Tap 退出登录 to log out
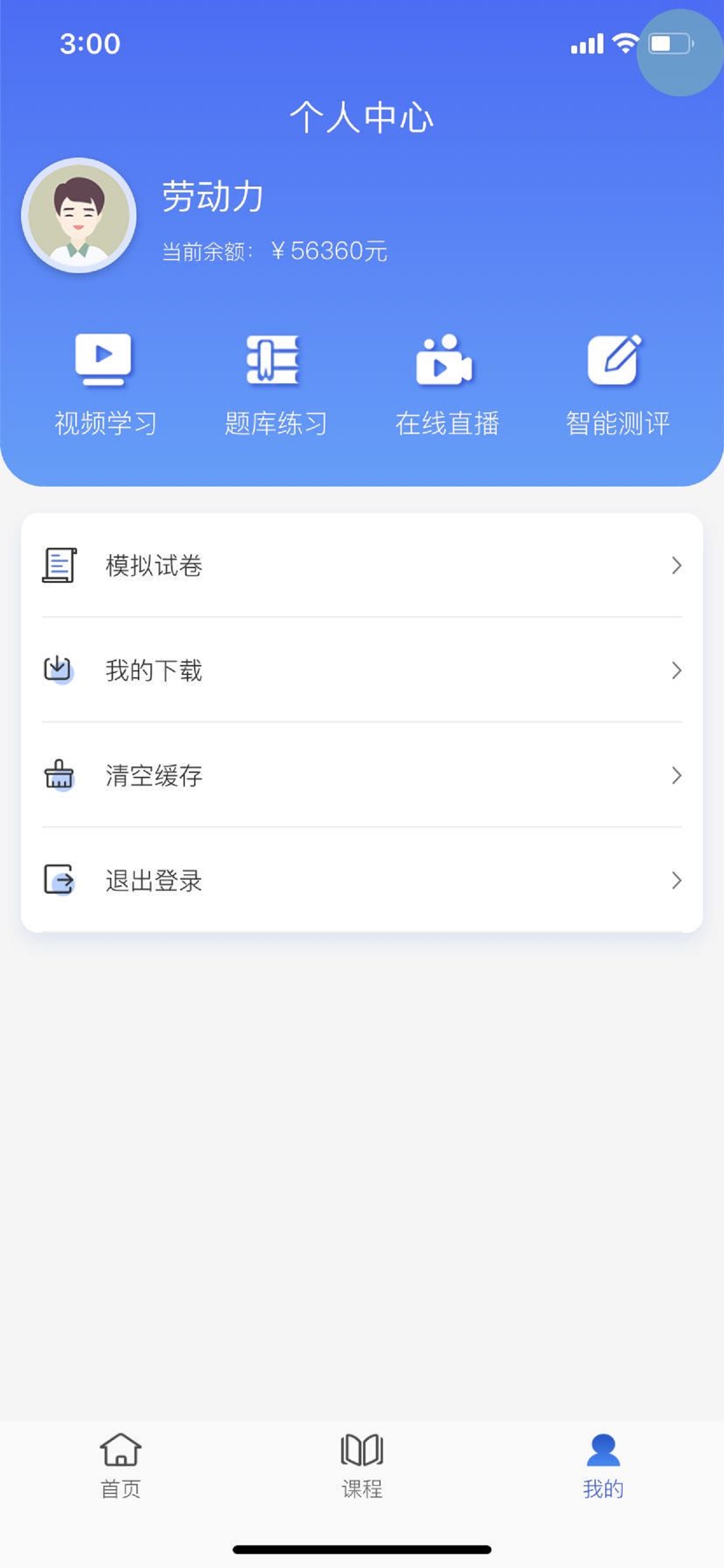724x1568 pixels. 361,880
